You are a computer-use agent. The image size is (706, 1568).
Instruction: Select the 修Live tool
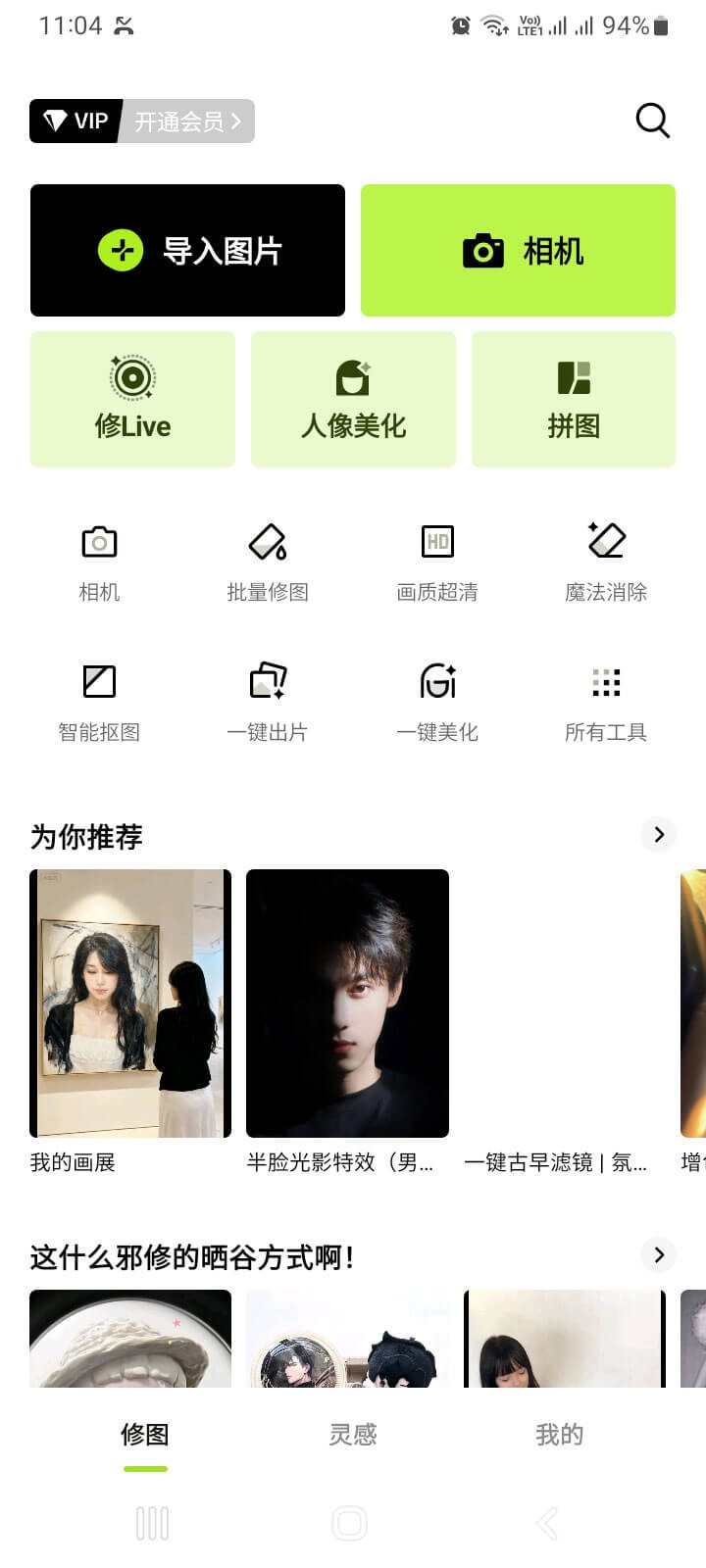point(132,399)
